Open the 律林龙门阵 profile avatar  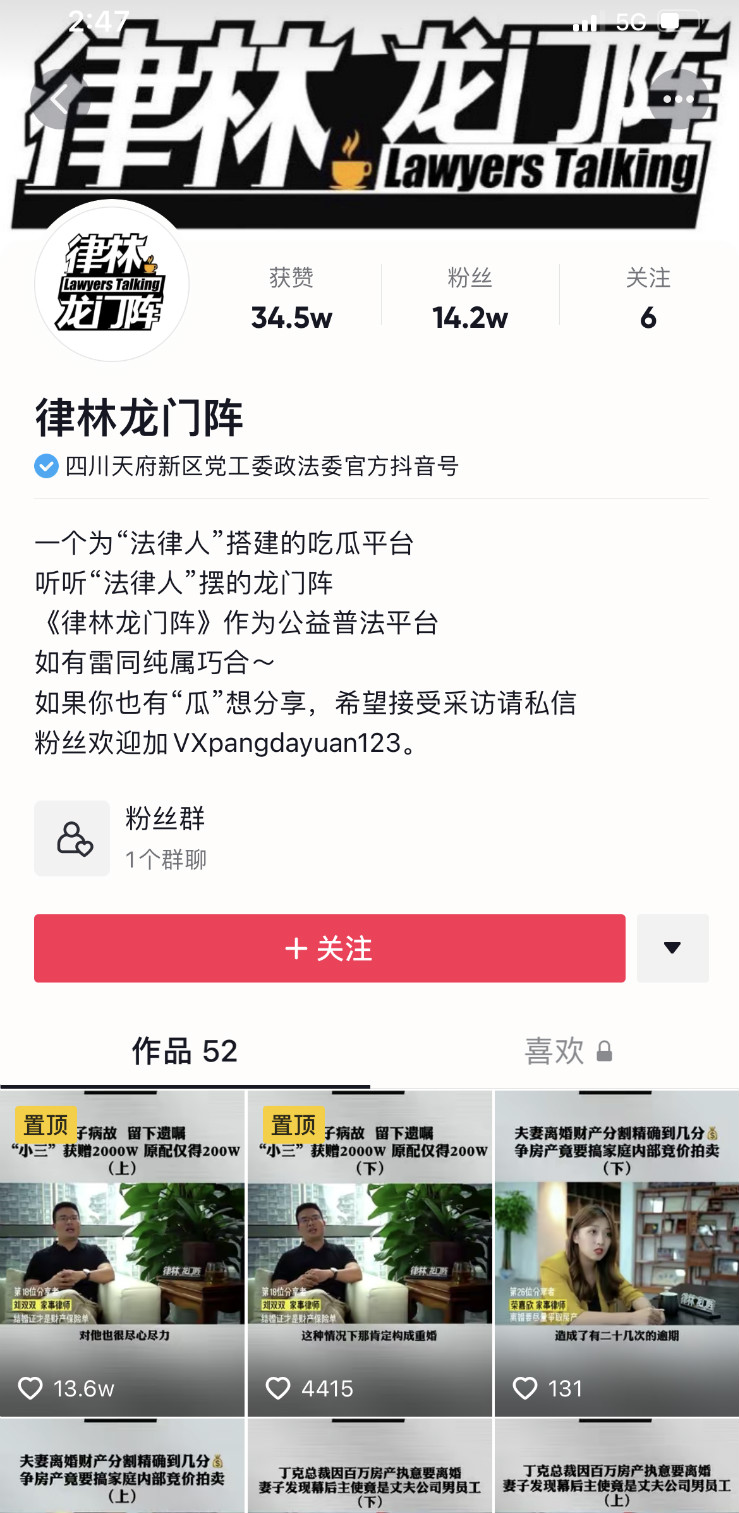point(112,284)
